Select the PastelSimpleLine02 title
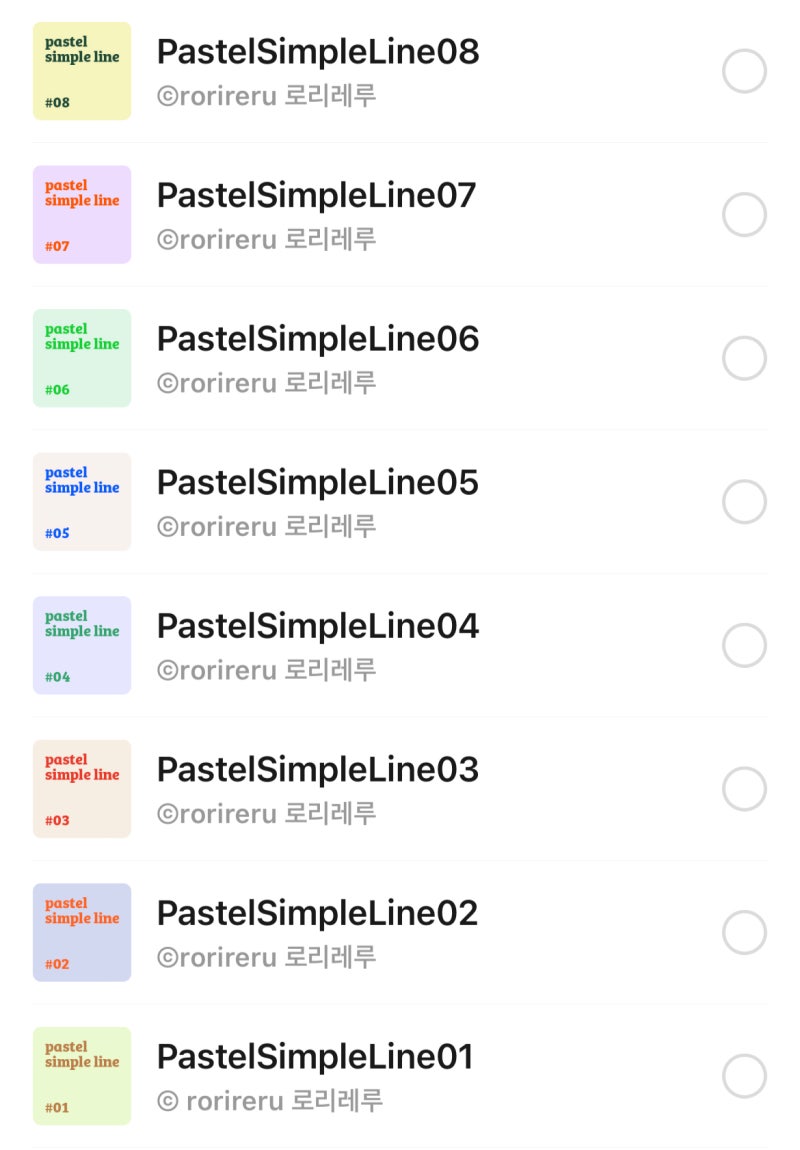 pos(317,913)
